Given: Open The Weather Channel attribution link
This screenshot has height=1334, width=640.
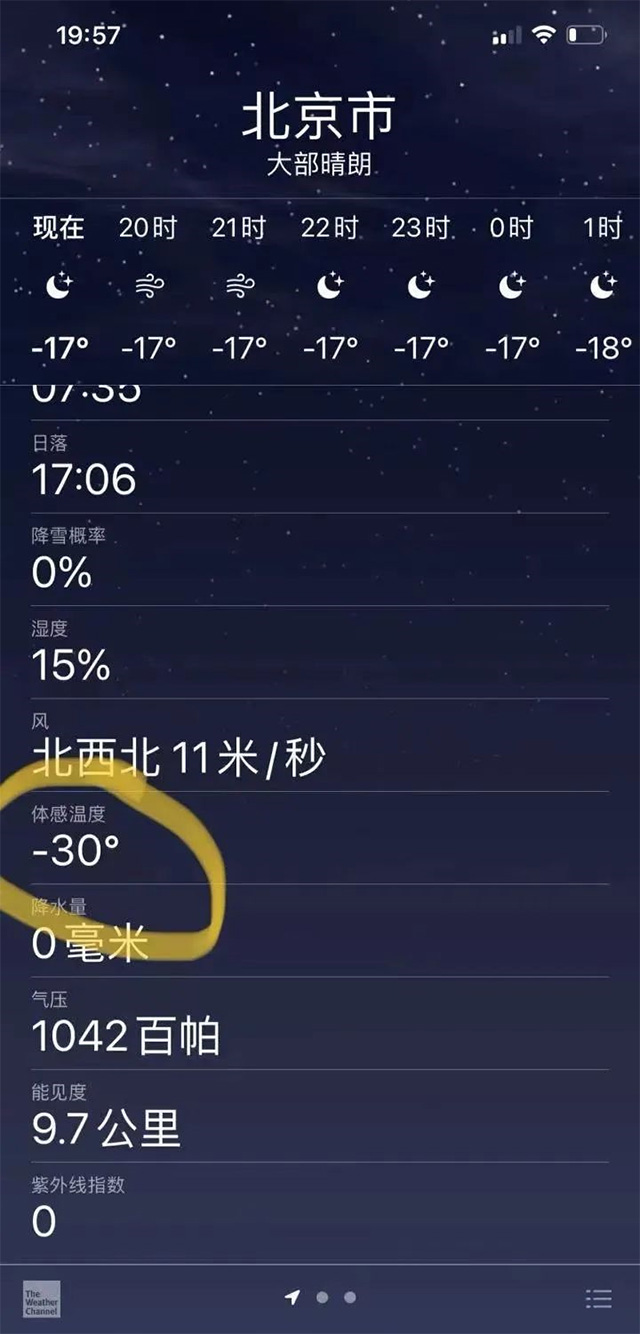Looking at the screenshot, I should pyautogui.click(x=42, y=1299).
